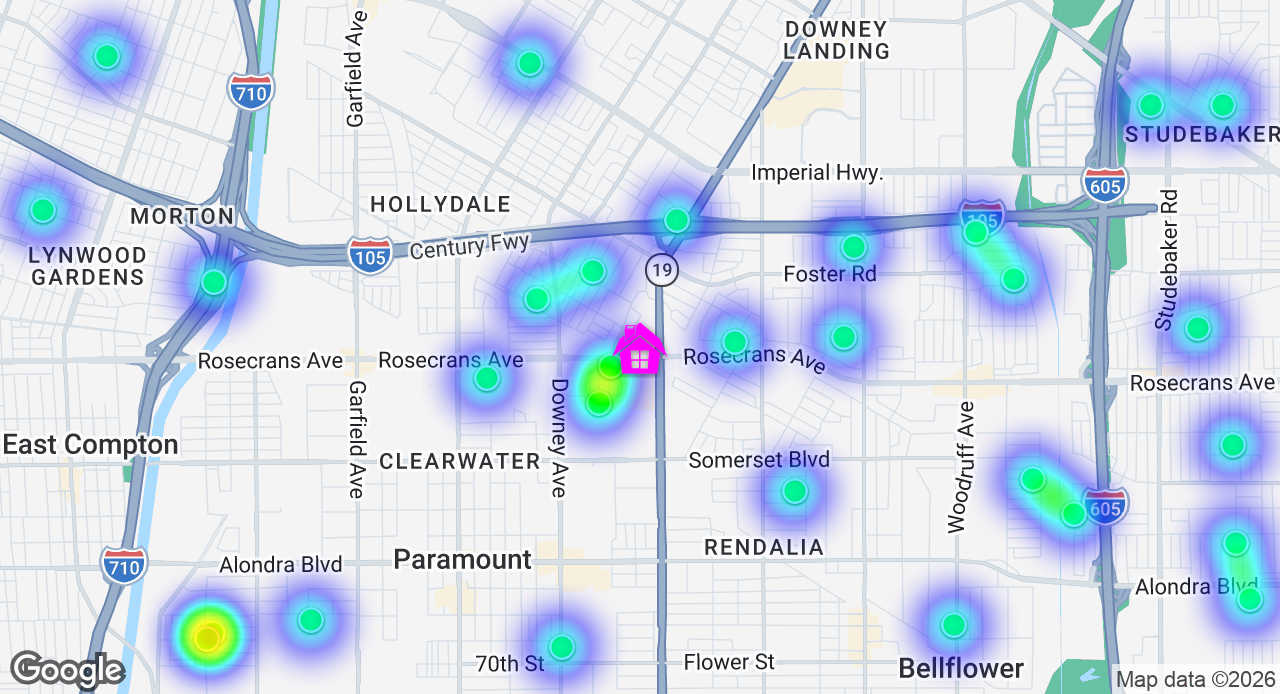Tap the pink home marker on Rosecrans Ave
Image resolution: width=1280 pixels, height=694 pixels.
(x=639, y=351)
